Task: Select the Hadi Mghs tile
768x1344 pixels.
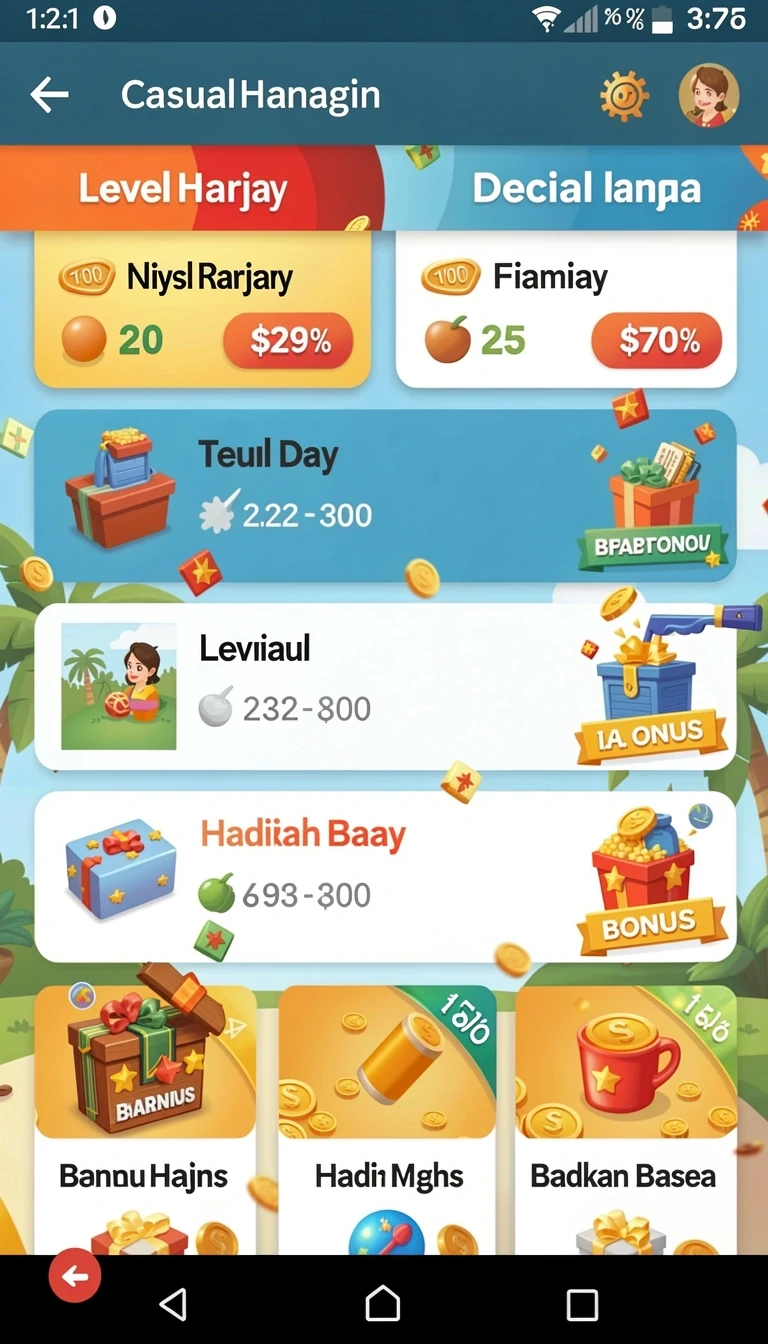Action: point(387,1120)
